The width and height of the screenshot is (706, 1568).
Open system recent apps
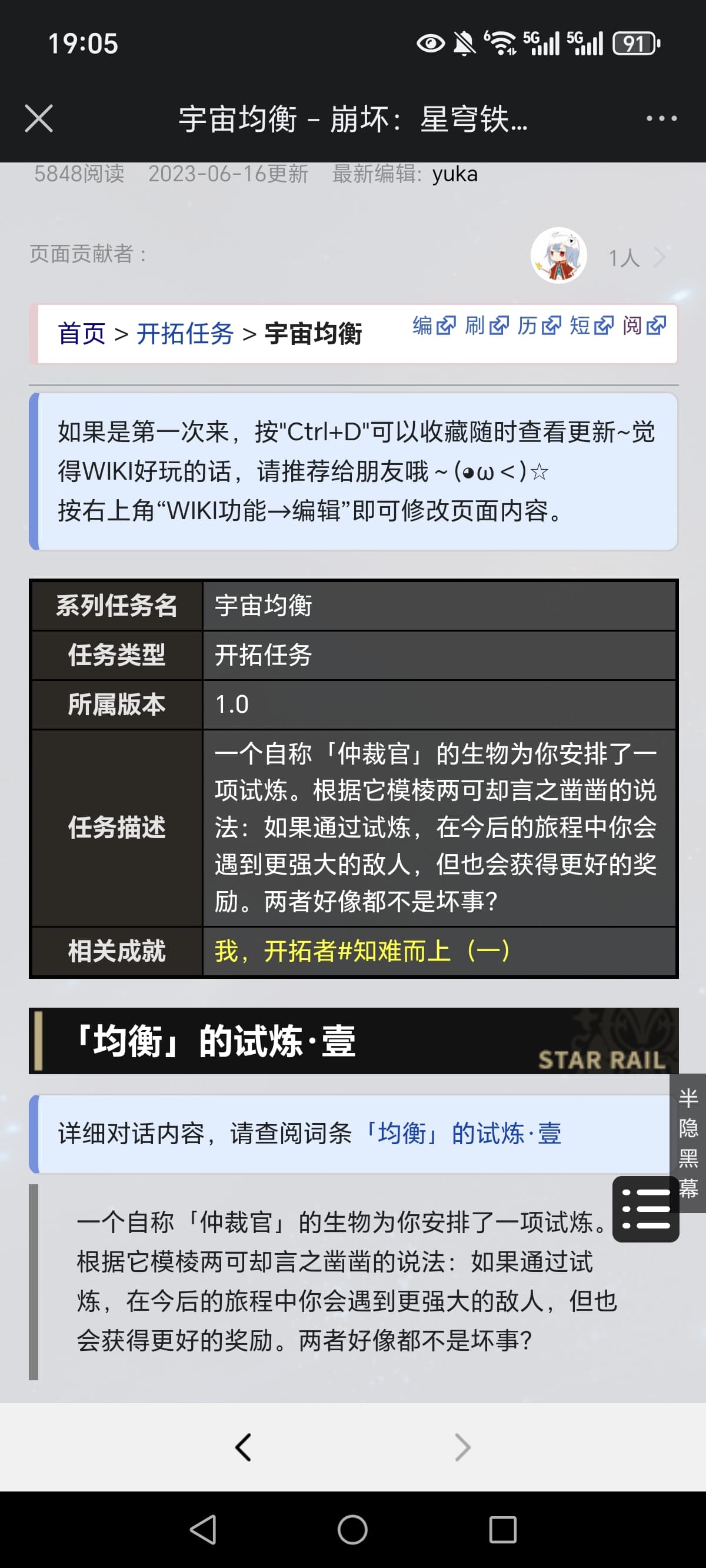pyautogui.click(x=502, y=1529)
